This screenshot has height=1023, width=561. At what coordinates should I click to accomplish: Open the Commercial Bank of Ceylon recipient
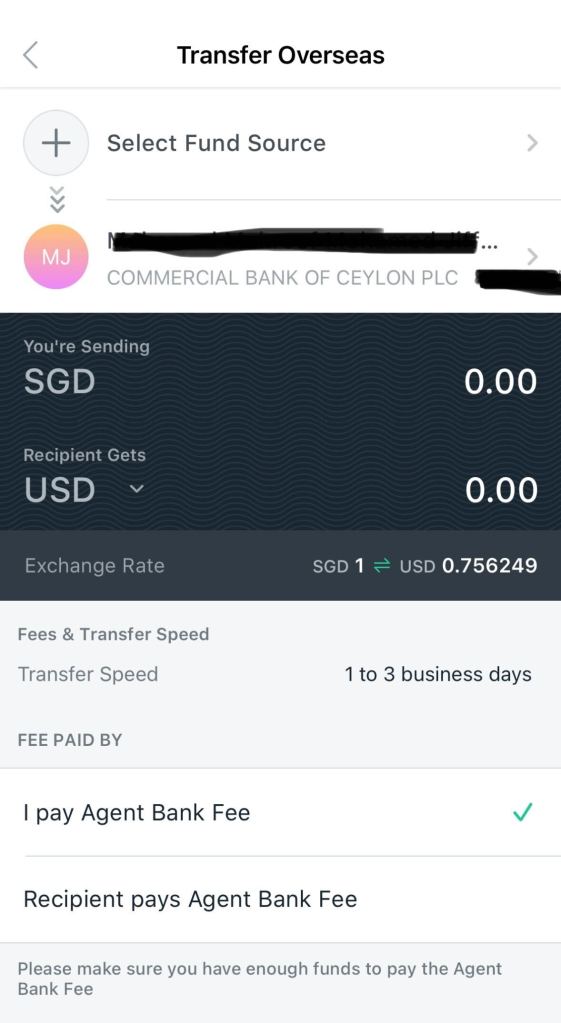click(x=280, y=257)
